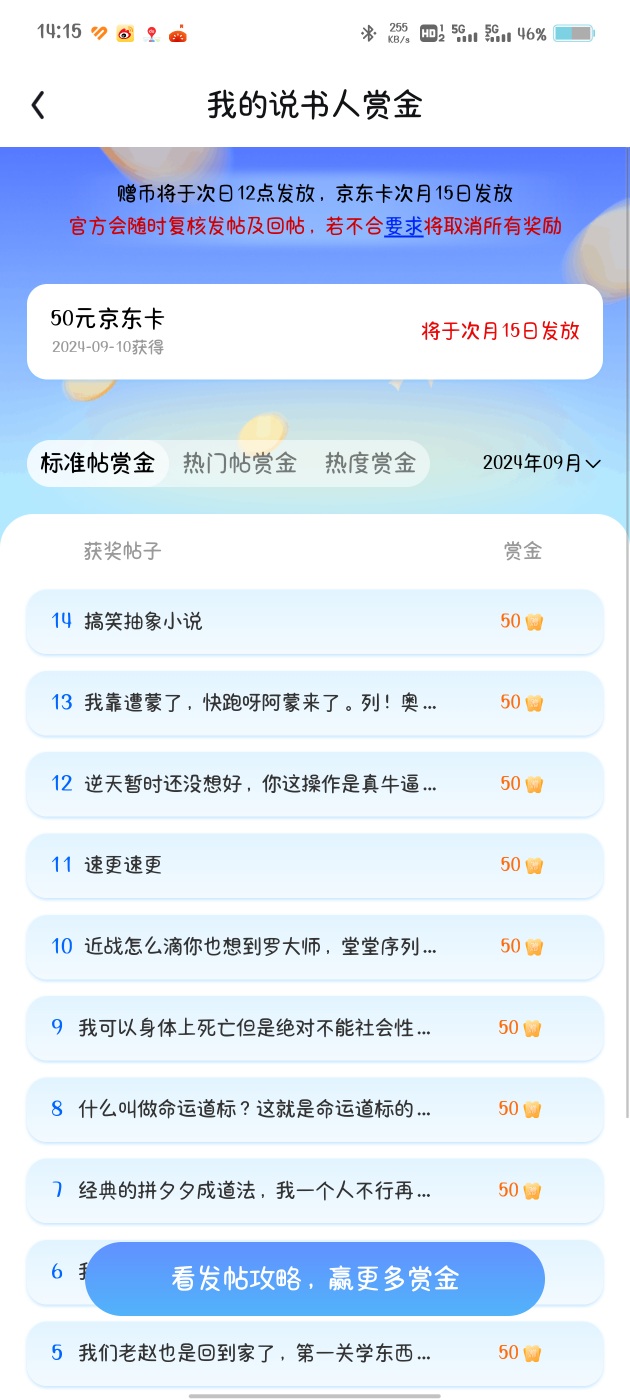Screen dimensions: 630x1400
Task: Go back using the top-left arrow
Action: click(38, 105)
